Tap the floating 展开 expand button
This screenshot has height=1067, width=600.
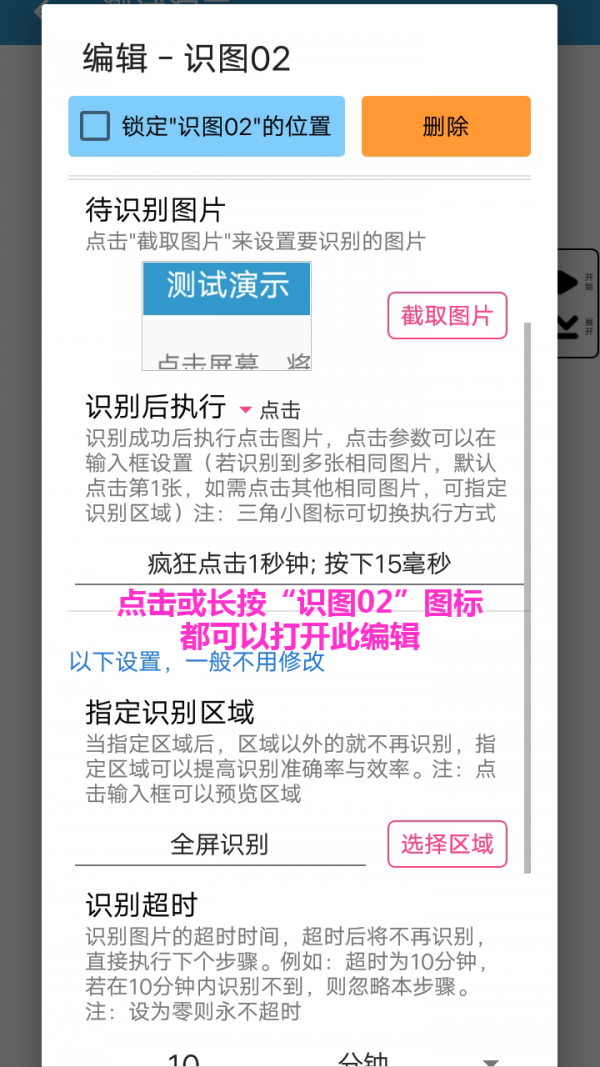575,327
